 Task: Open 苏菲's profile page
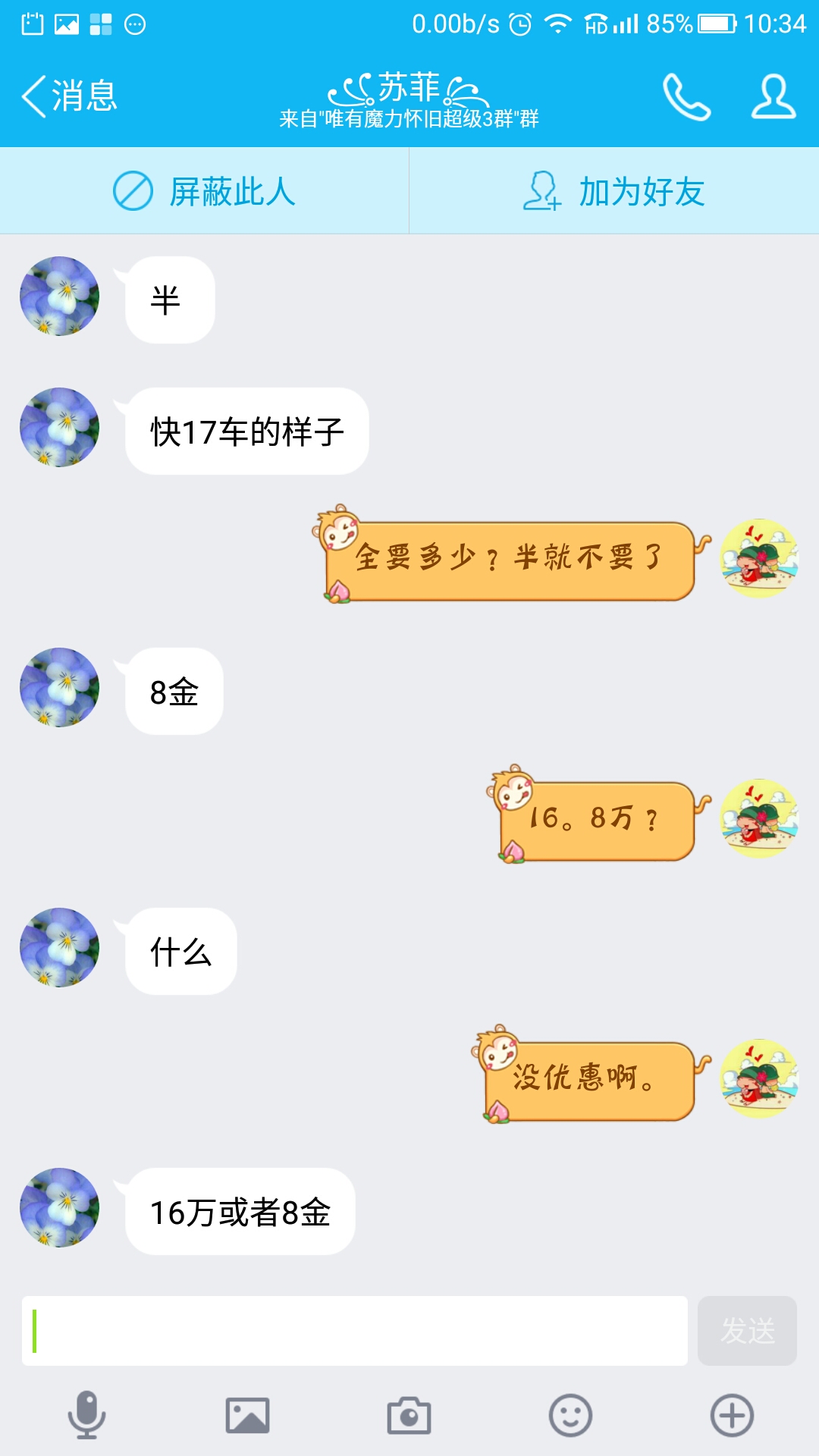(773, 96)
